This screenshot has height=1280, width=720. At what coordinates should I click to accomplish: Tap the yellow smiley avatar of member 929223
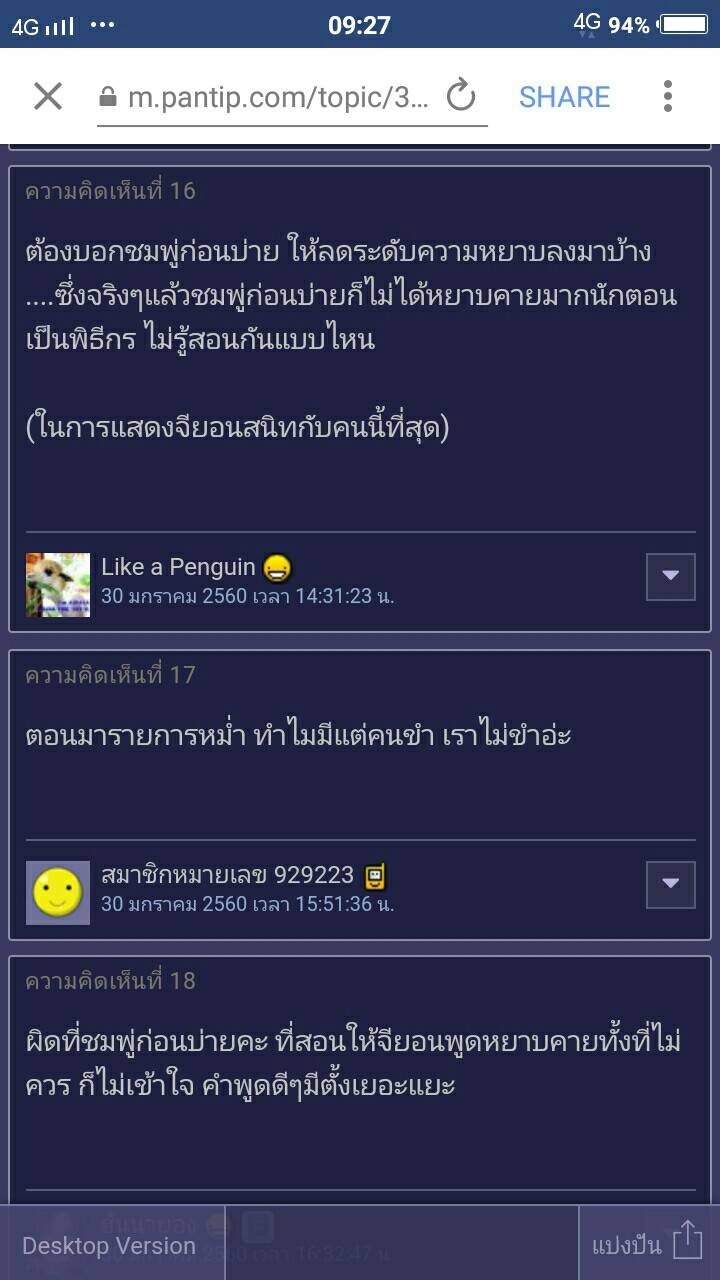click(x=58, y=892)
